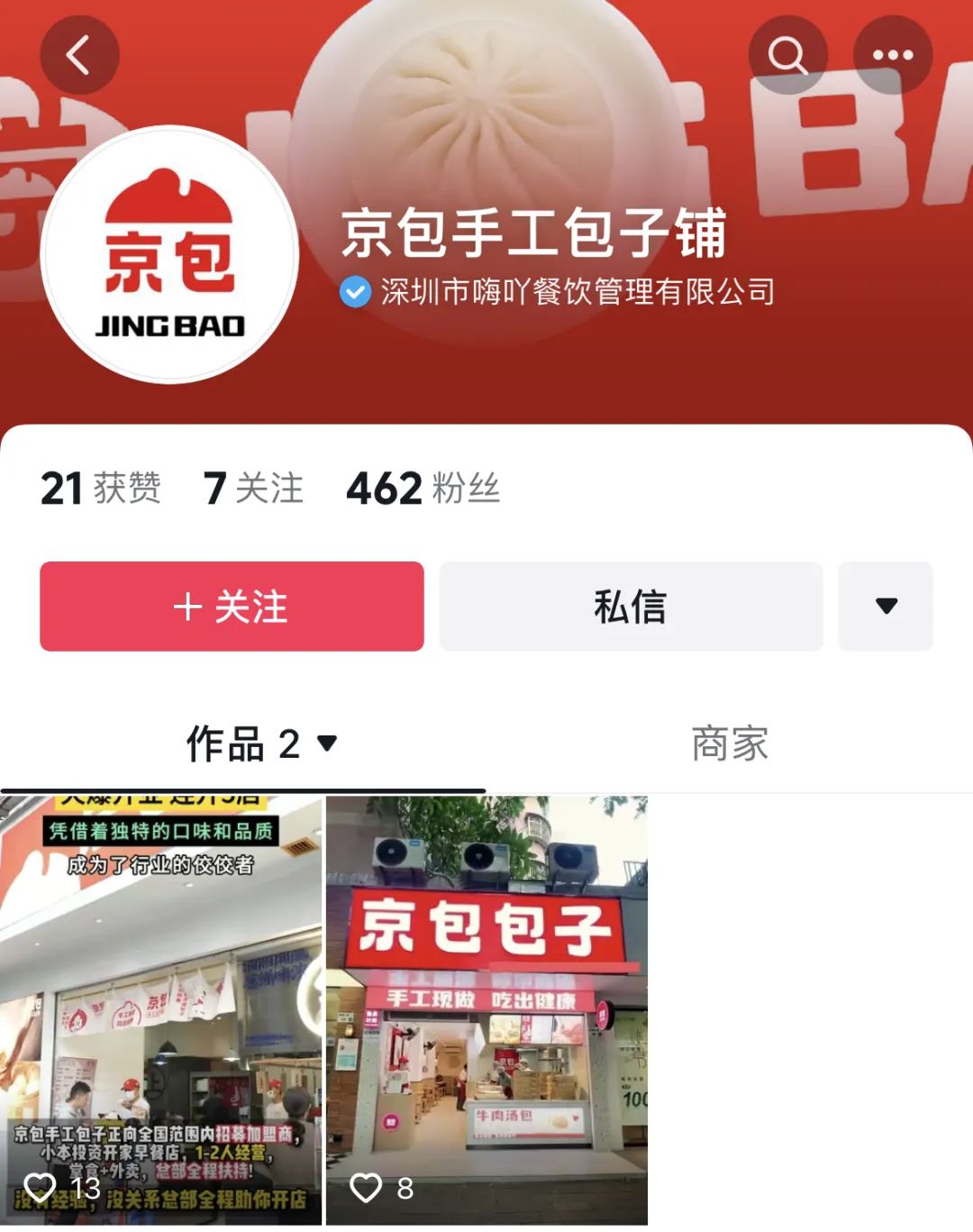
Task: Switch to the 商家 tab
Action: 730,744
